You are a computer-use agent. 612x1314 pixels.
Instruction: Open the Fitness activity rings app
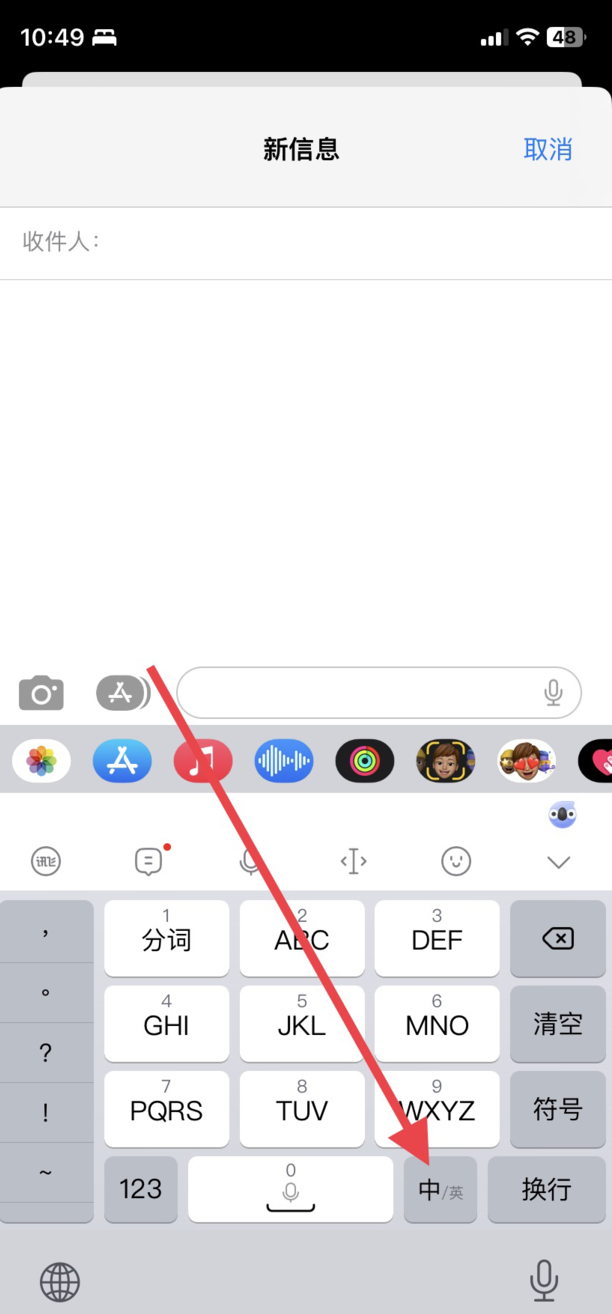[x=364, y=762]
